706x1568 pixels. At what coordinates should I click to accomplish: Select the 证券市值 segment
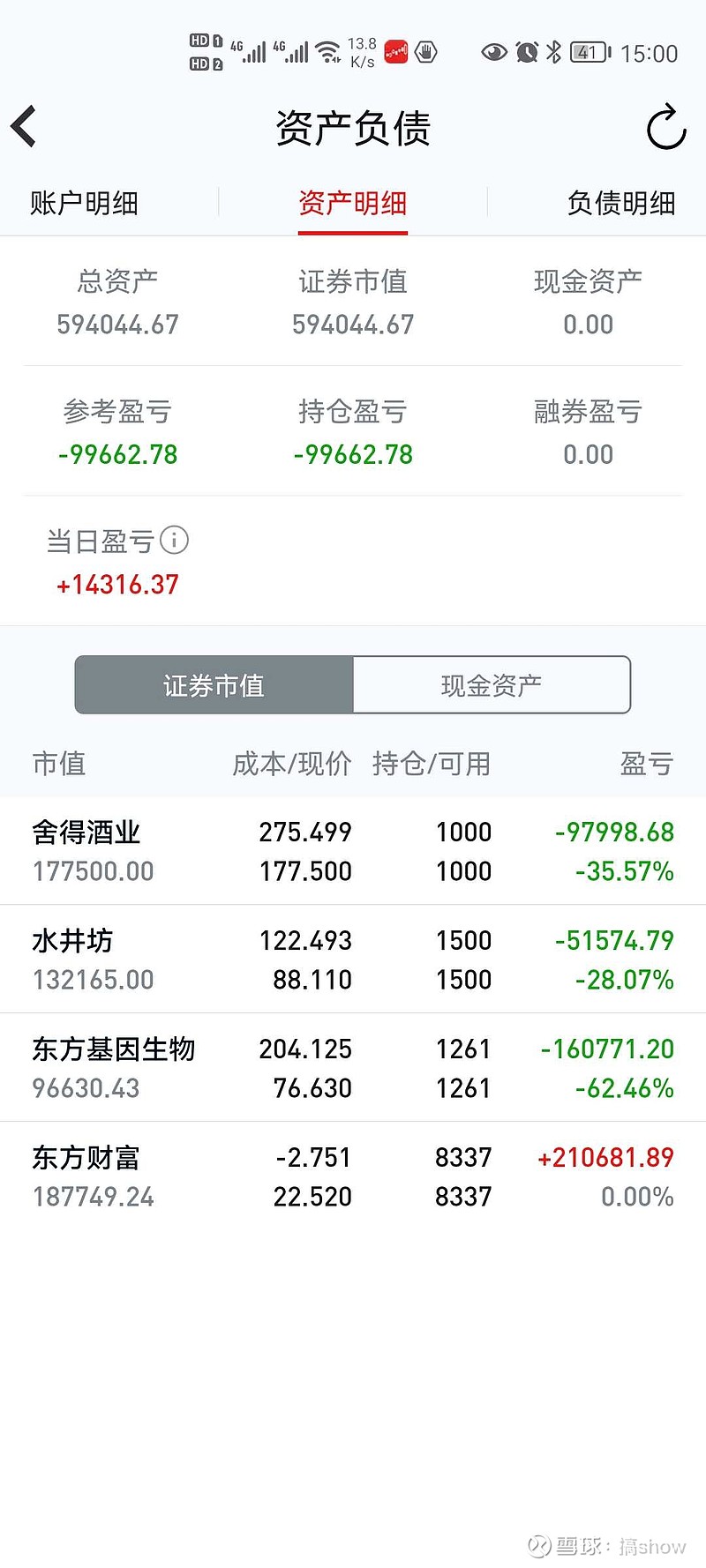click(214, 685)
